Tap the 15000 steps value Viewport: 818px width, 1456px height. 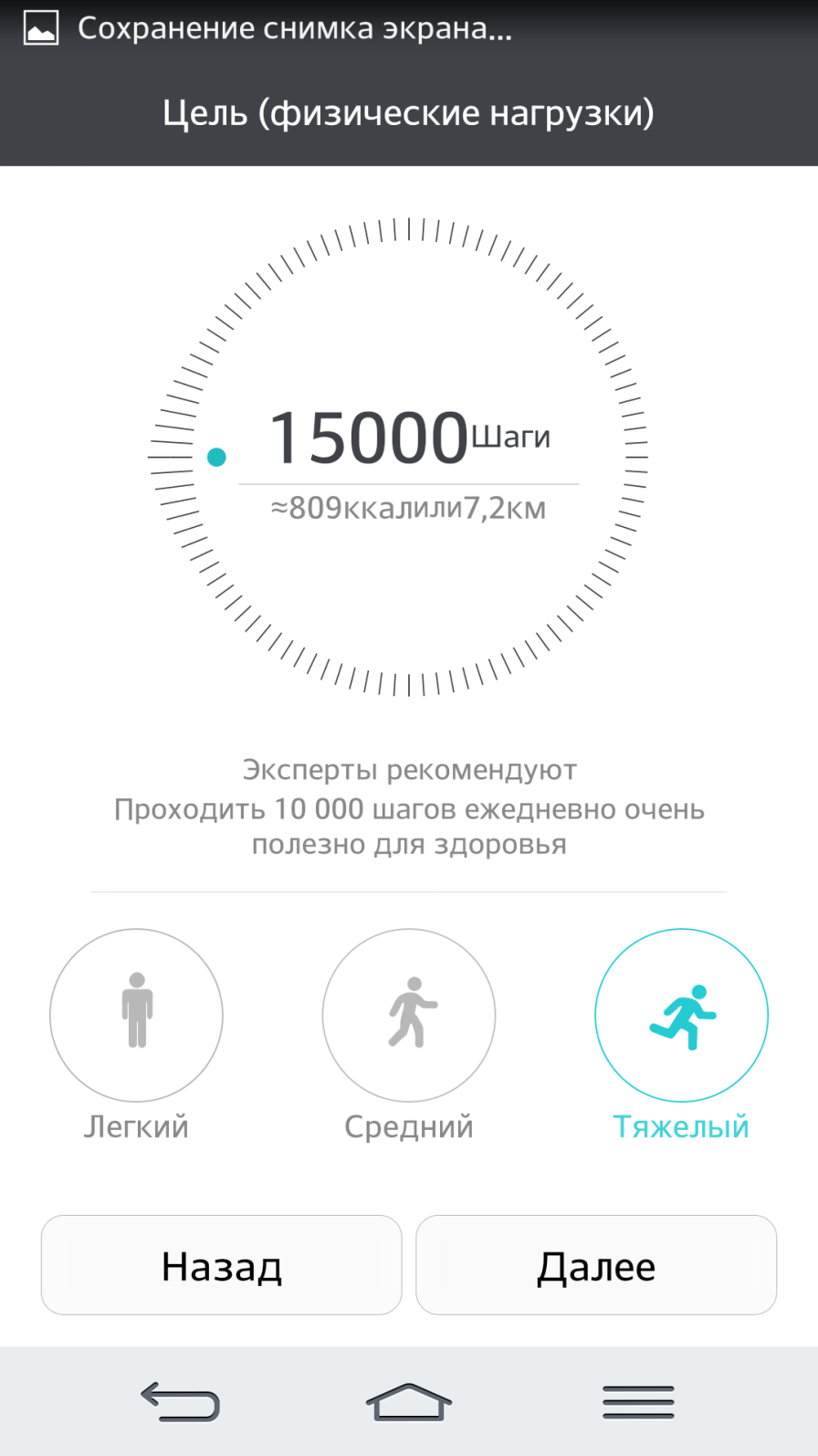(369, 438)
